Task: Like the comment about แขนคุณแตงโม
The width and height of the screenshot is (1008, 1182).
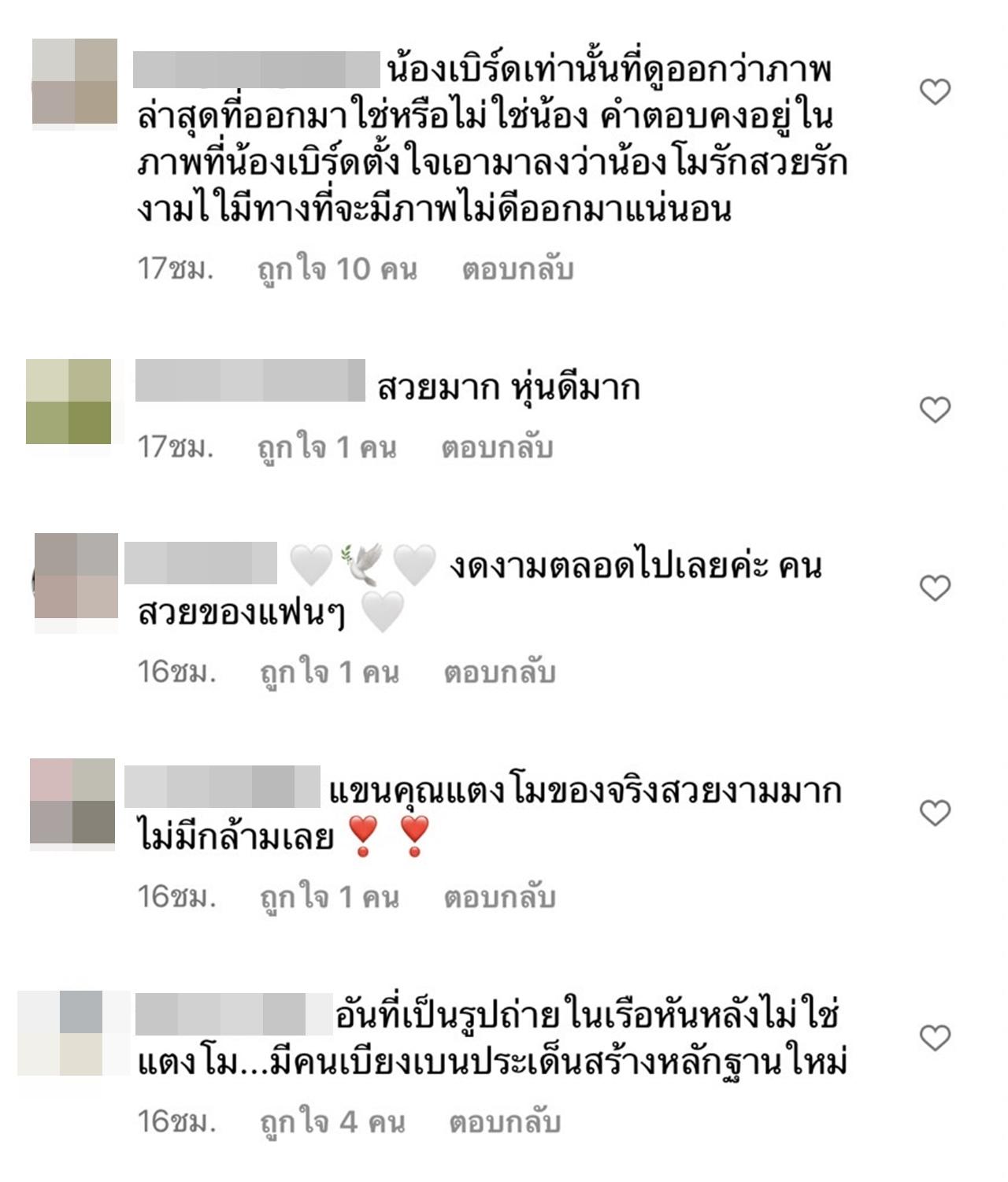Action: 935,813
